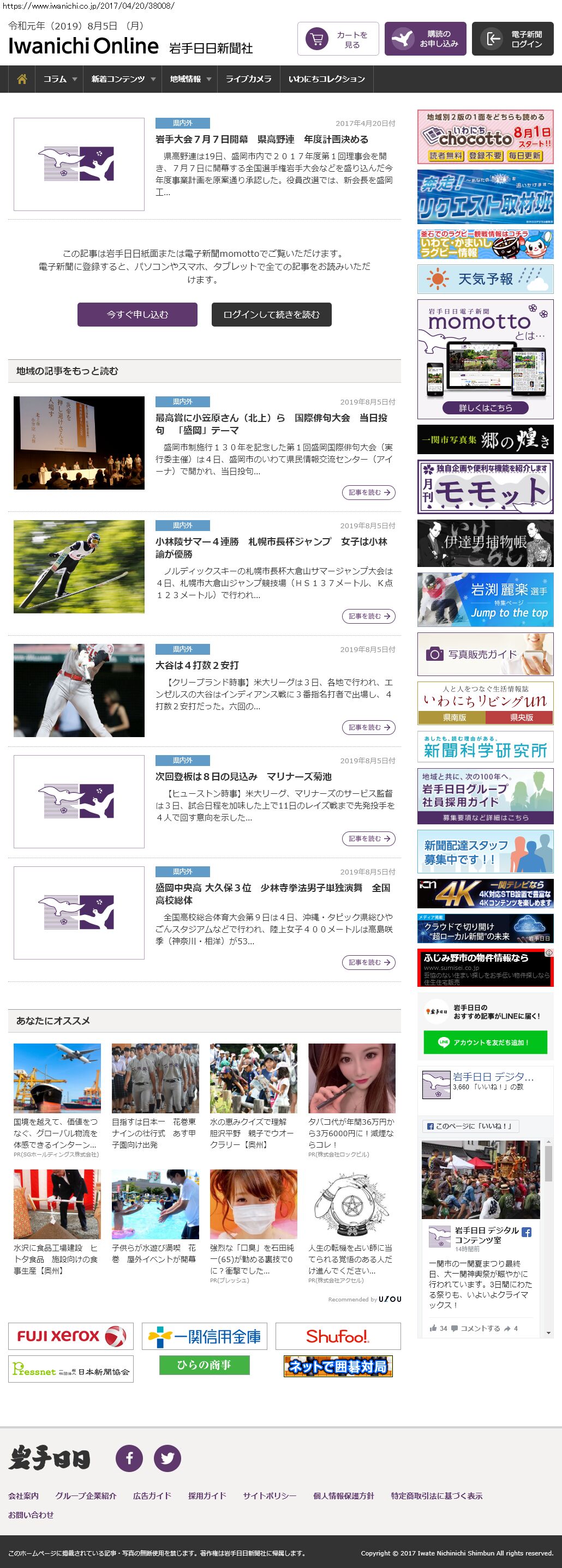Open the 天気予報 banner
This screenshot has height=1568, width=562.
tap(485, 279)
